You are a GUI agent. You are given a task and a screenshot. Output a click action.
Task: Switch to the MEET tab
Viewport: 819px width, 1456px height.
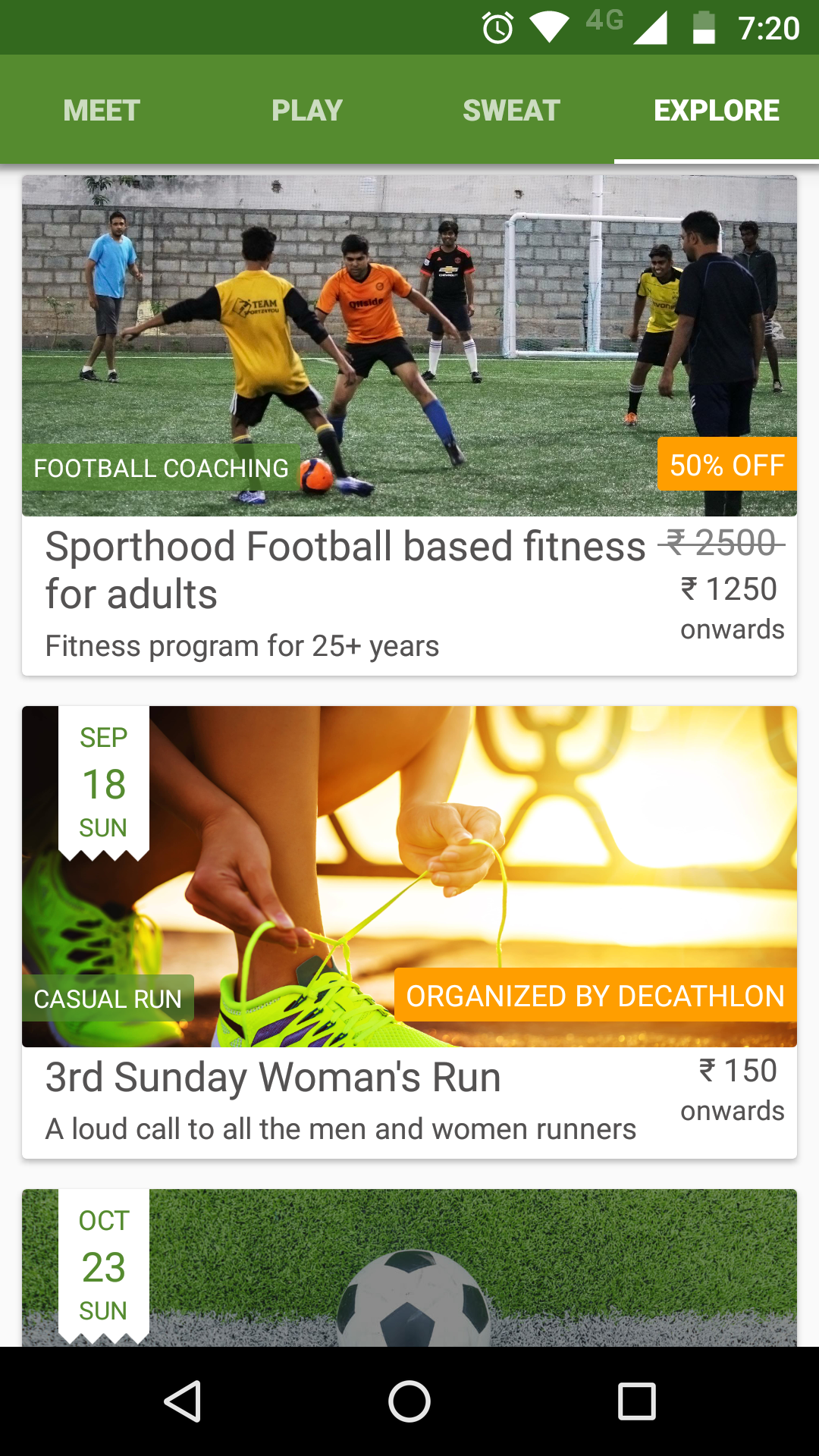102,111
